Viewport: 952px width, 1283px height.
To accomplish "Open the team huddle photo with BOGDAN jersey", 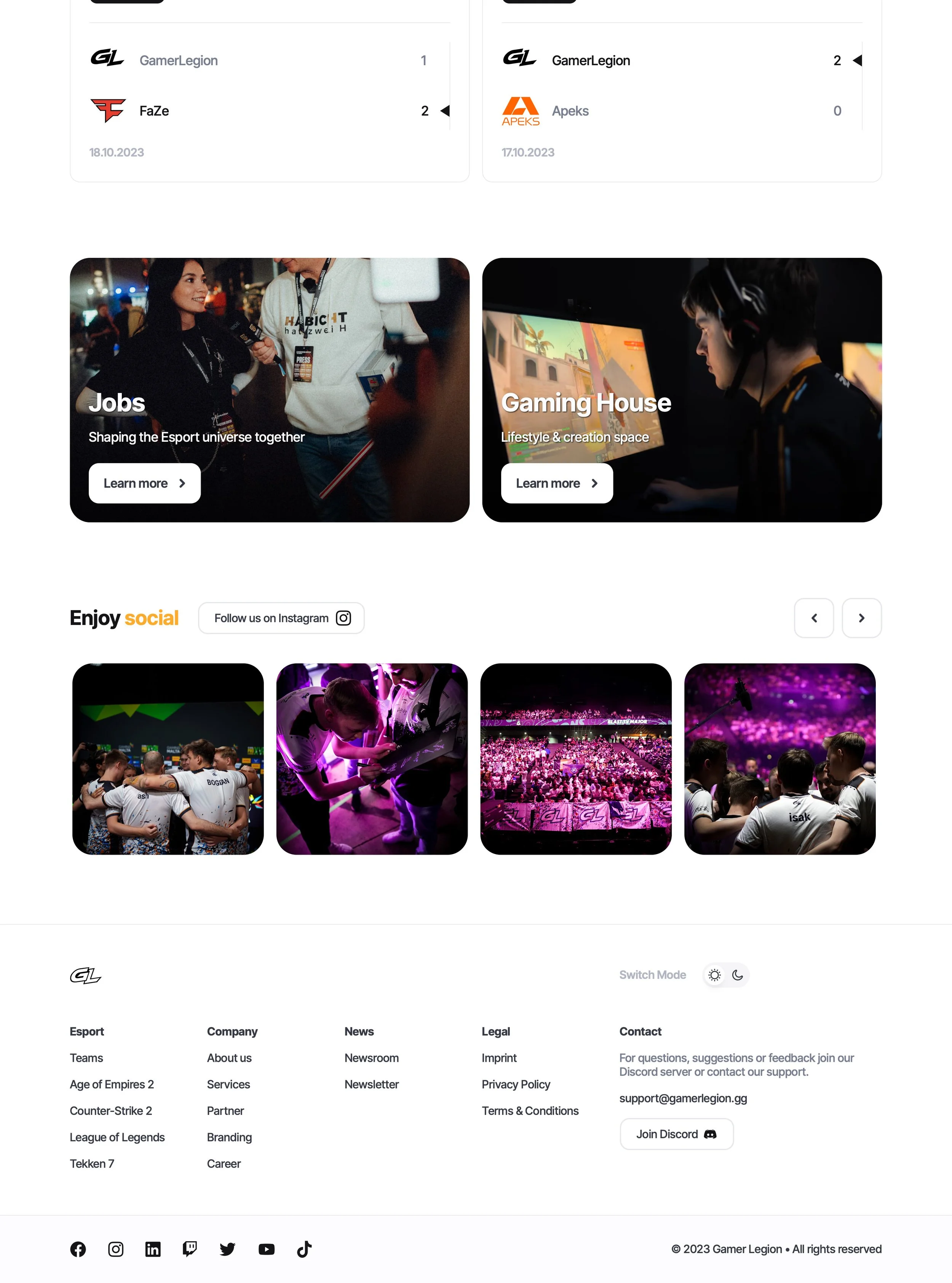I will (x=168, y=759).
